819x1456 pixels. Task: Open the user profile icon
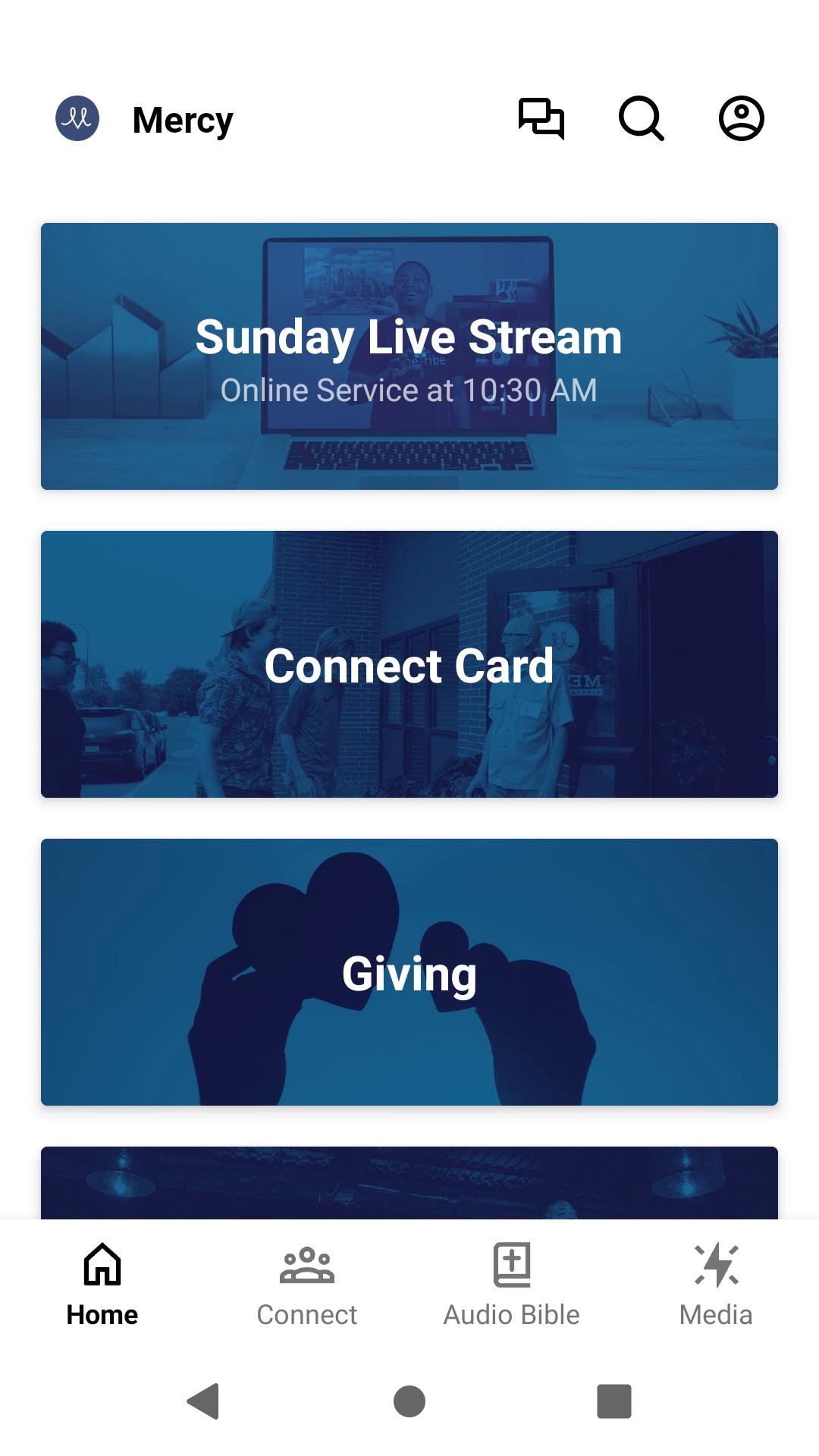tap(741, 118)
